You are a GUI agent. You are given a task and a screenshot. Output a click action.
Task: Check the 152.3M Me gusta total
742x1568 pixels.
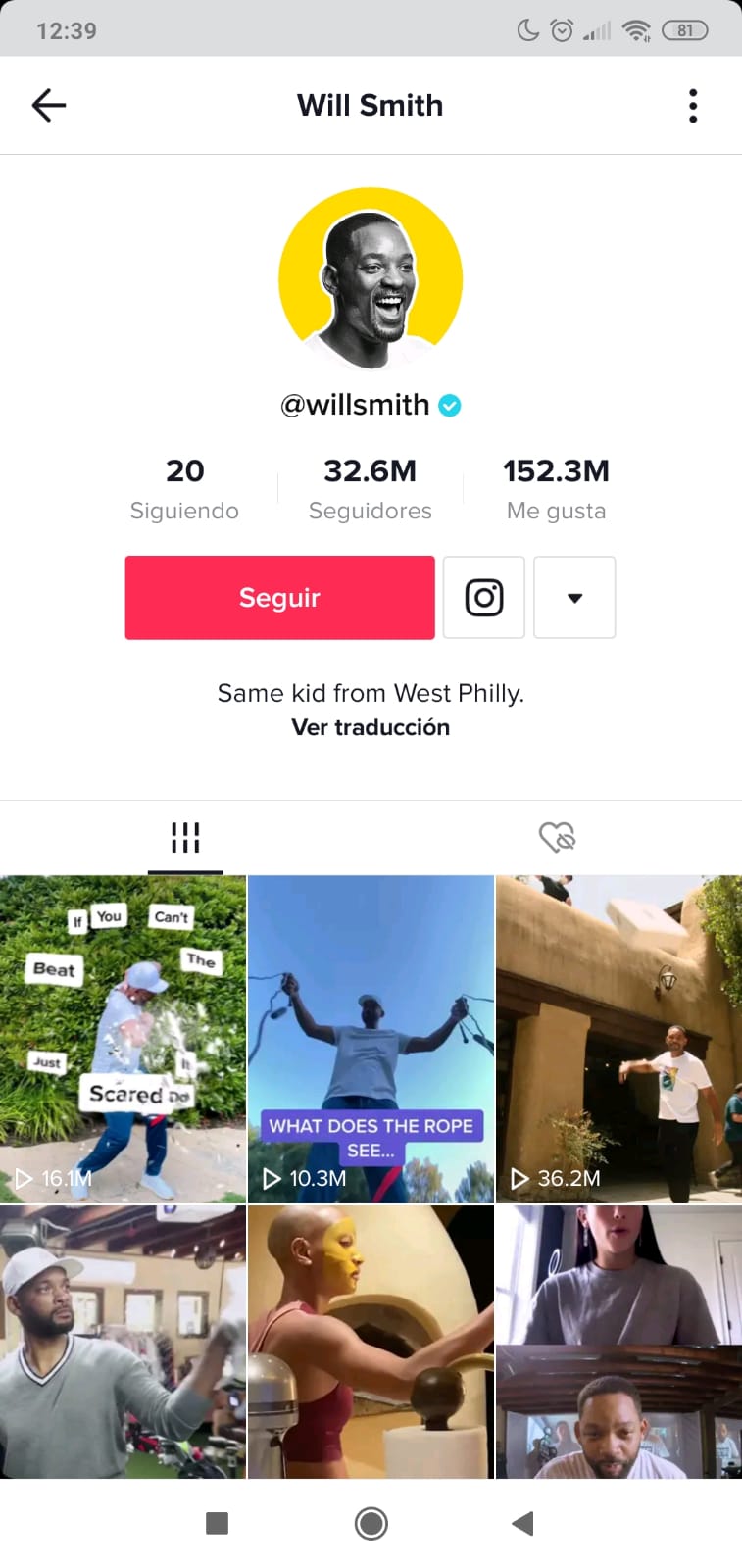556,488
